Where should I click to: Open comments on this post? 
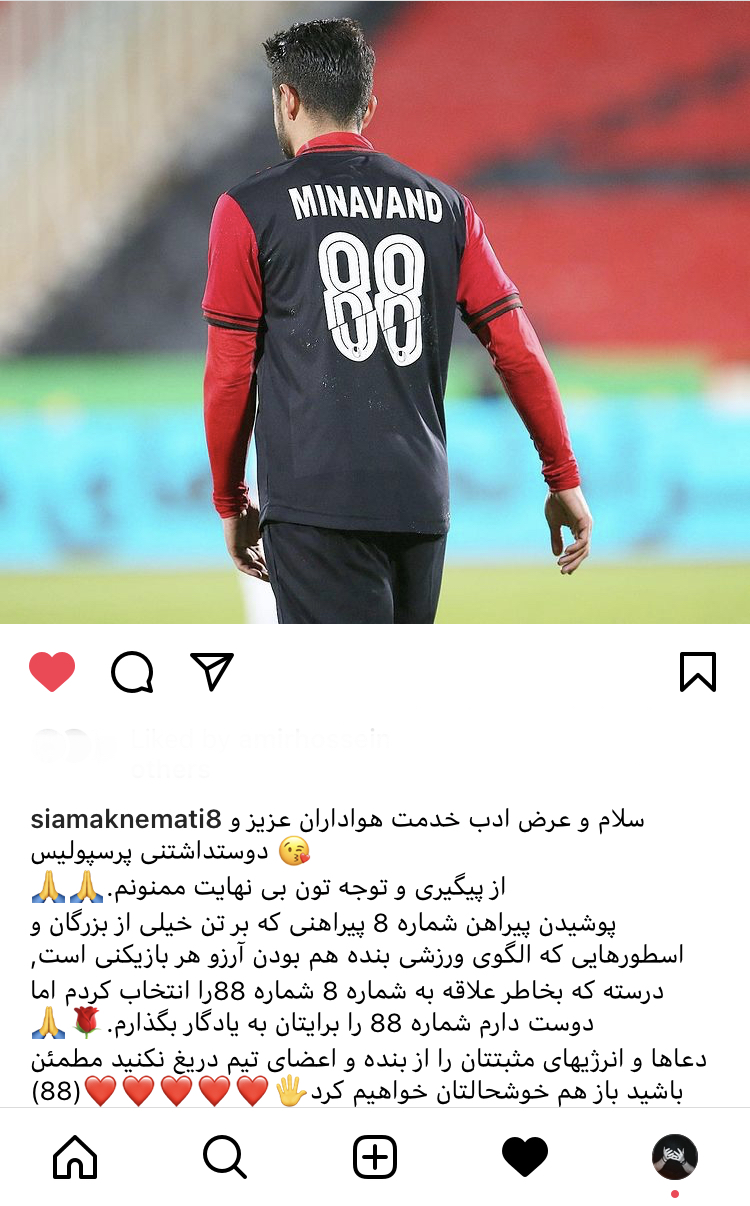coord(132,672)
